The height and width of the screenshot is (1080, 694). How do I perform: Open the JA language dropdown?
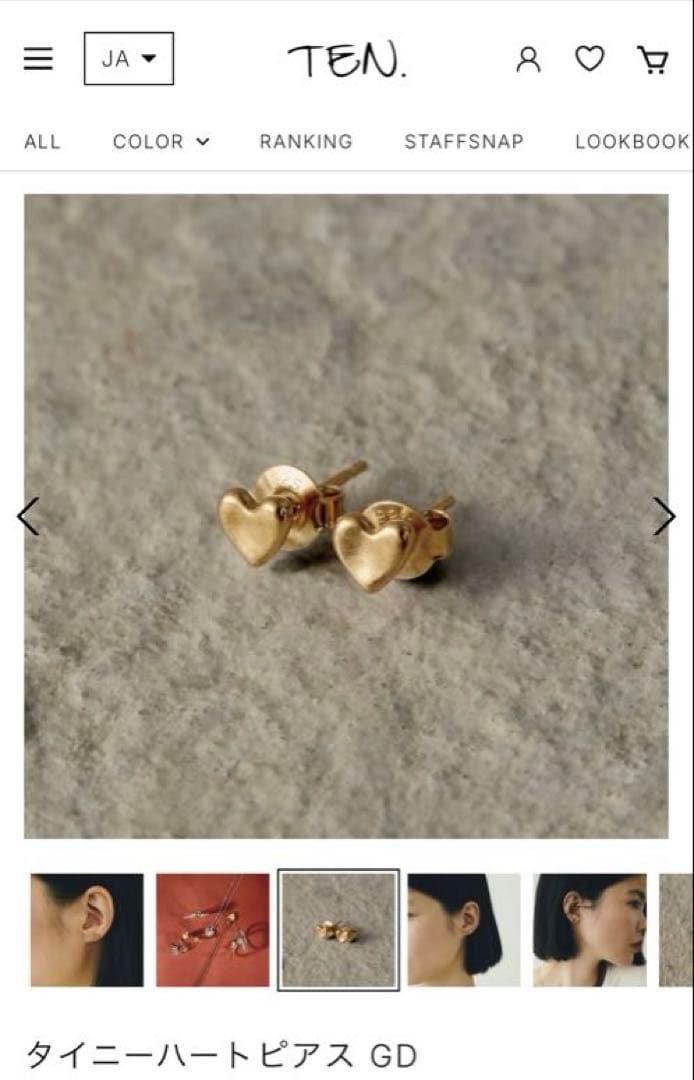pyautogui.click(x=128, y=59)
